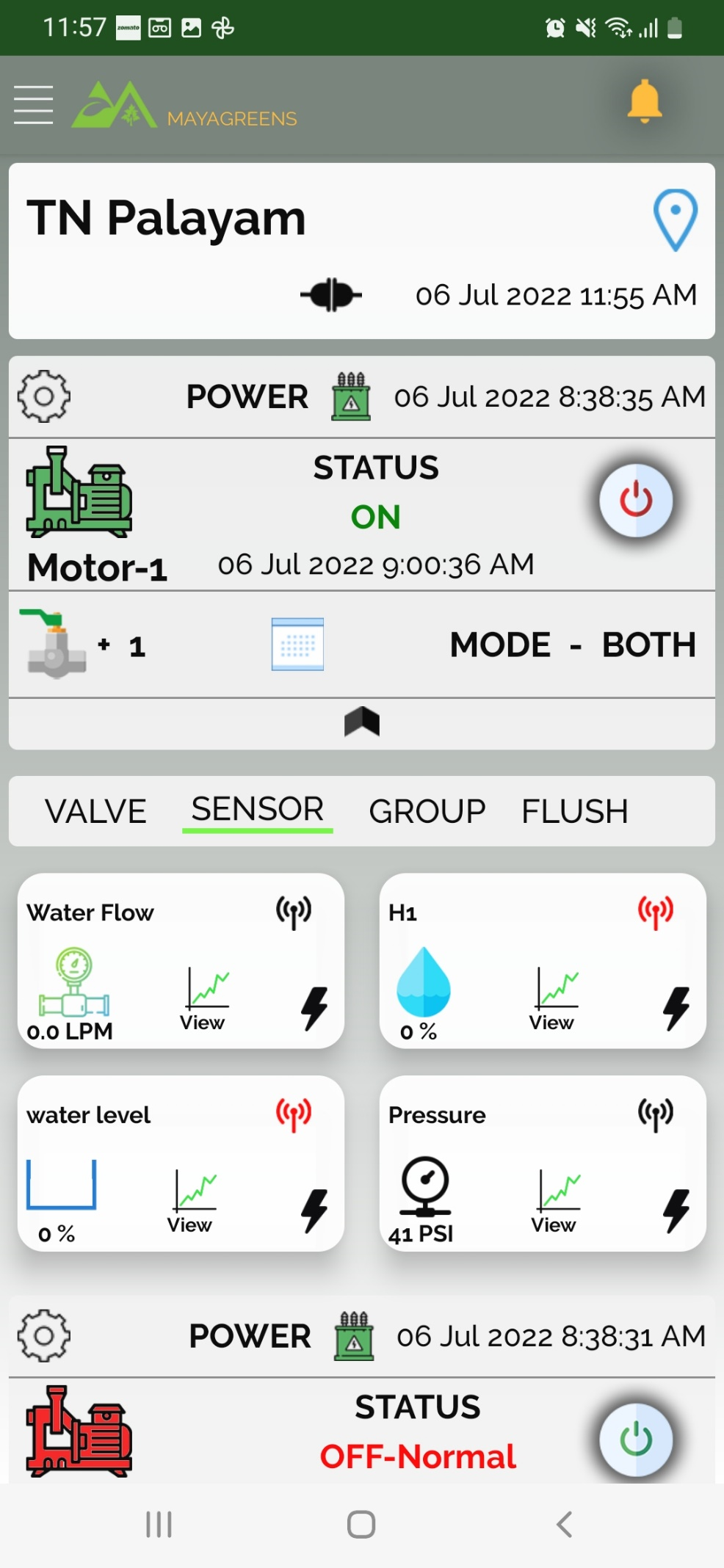Open the hamburger drawer menu
This screenshot has height=1568, width=724.
click(x=34, y=104)
